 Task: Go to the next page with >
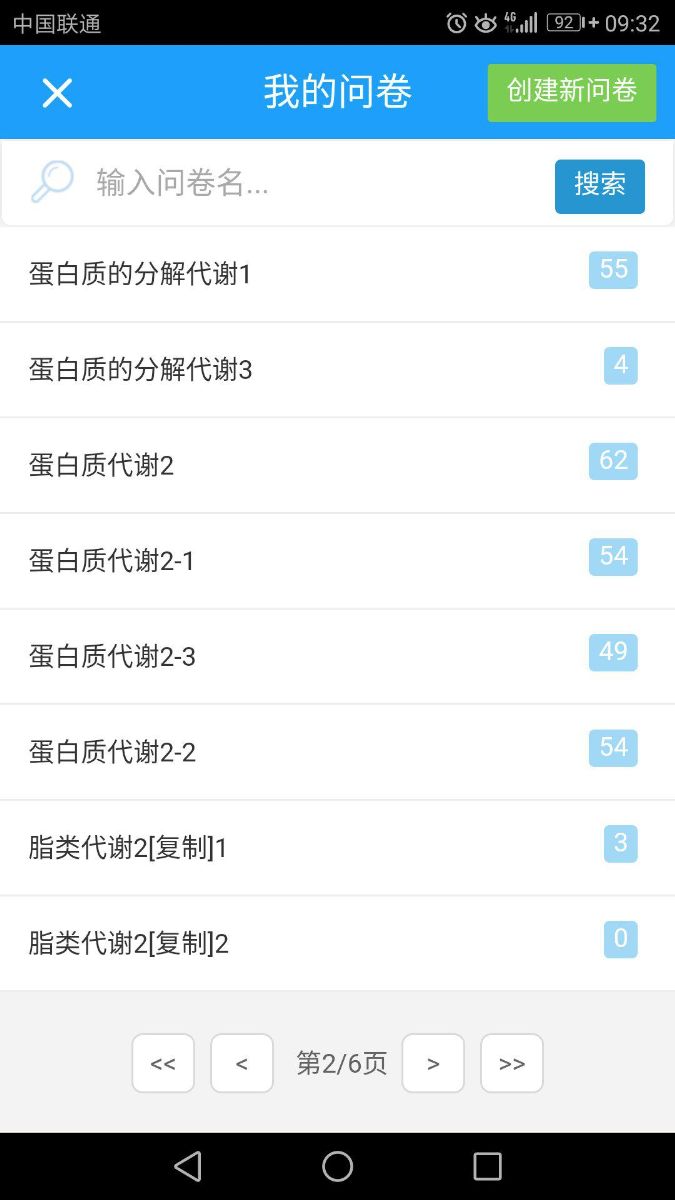(x=433, y=1063)
